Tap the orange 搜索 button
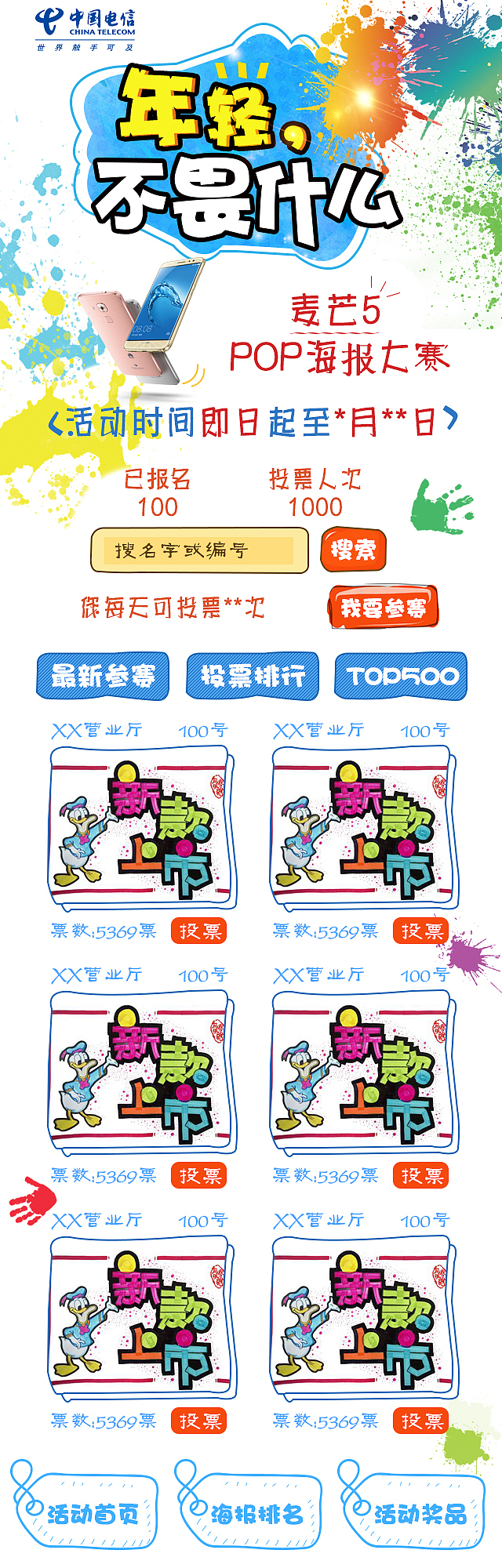 (353, 550)
